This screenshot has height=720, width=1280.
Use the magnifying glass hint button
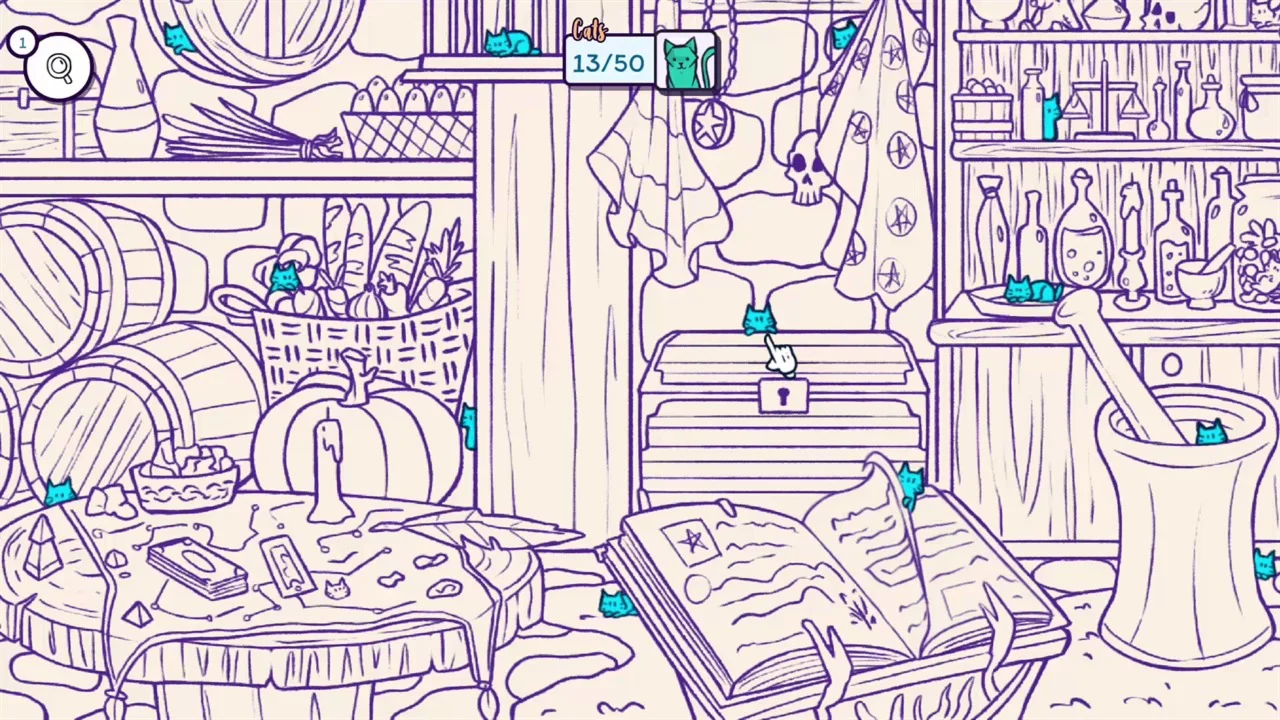[59, 68]
